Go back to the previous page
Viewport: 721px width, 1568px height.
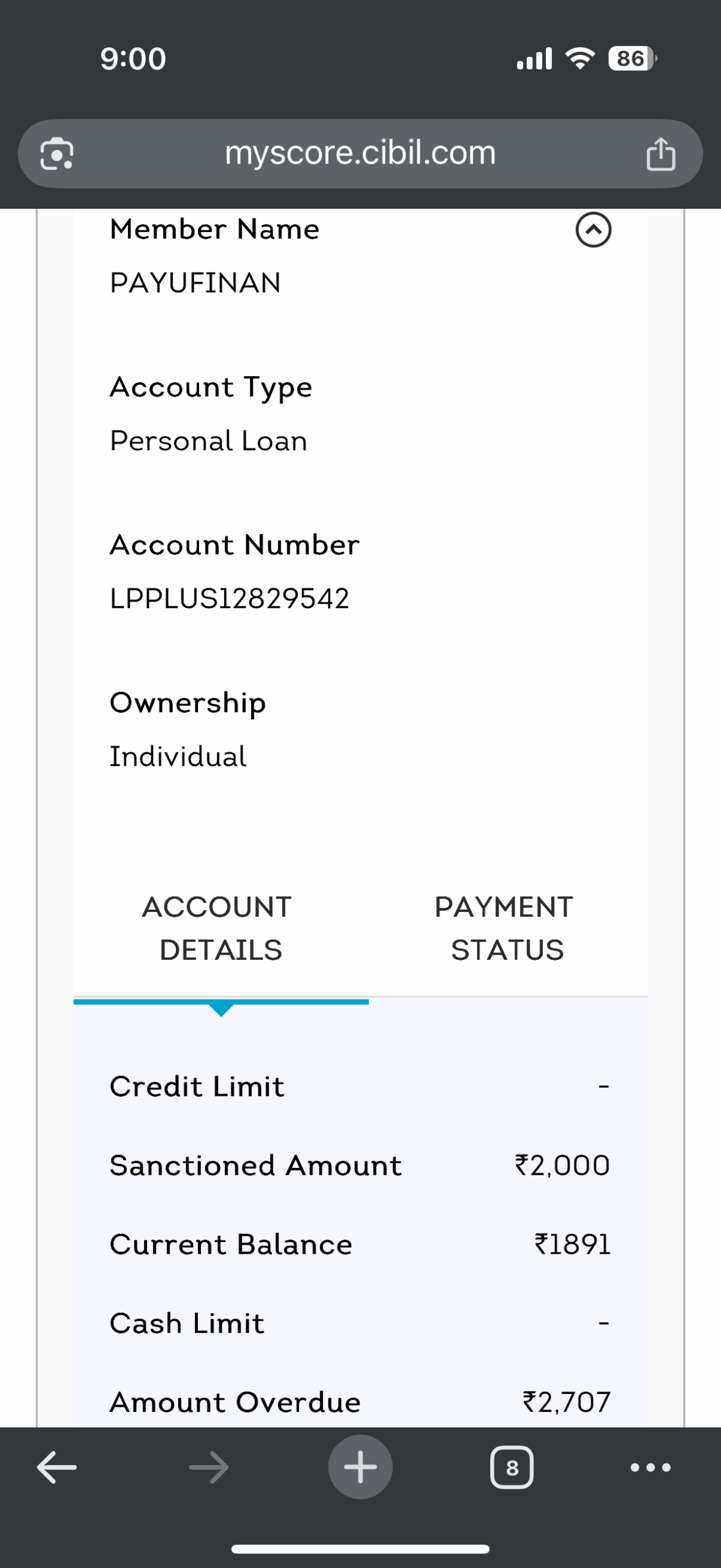click(x=56, y=1467)
